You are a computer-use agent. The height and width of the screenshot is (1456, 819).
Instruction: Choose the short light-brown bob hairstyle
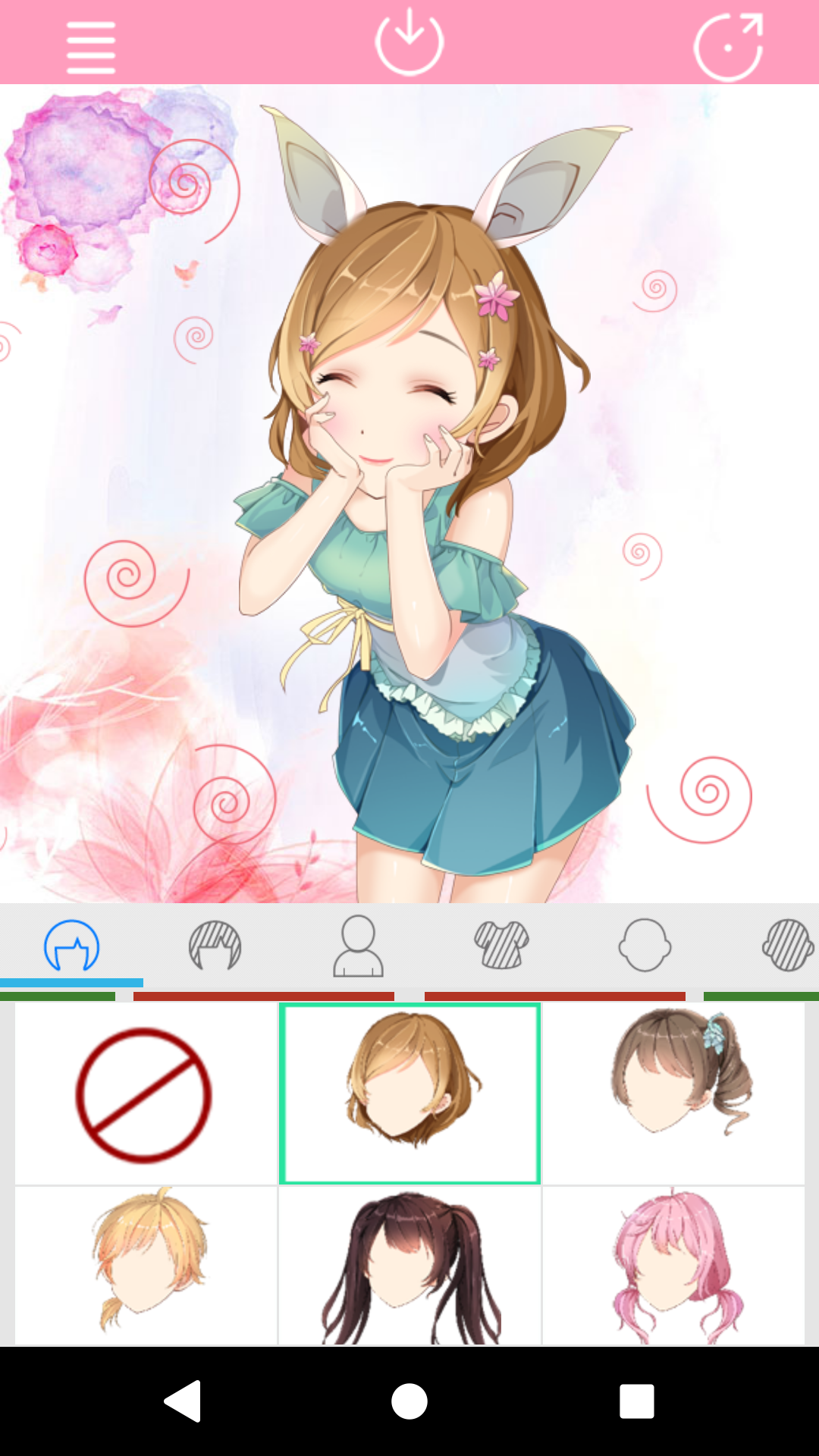click(x=409, y=1094)
